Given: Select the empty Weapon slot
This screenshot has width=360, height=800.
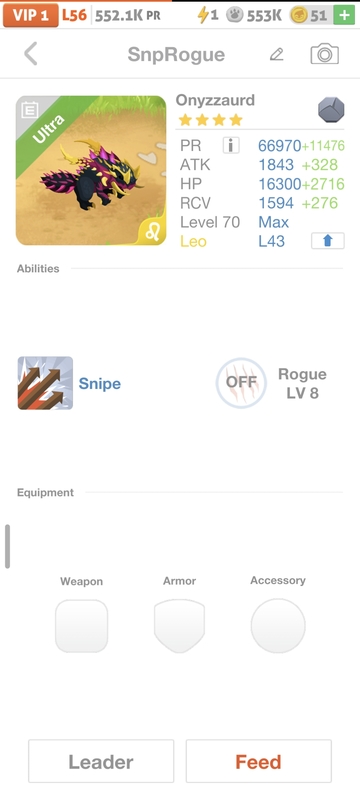Looking at the screenshot, I should [x=82, y=626].
